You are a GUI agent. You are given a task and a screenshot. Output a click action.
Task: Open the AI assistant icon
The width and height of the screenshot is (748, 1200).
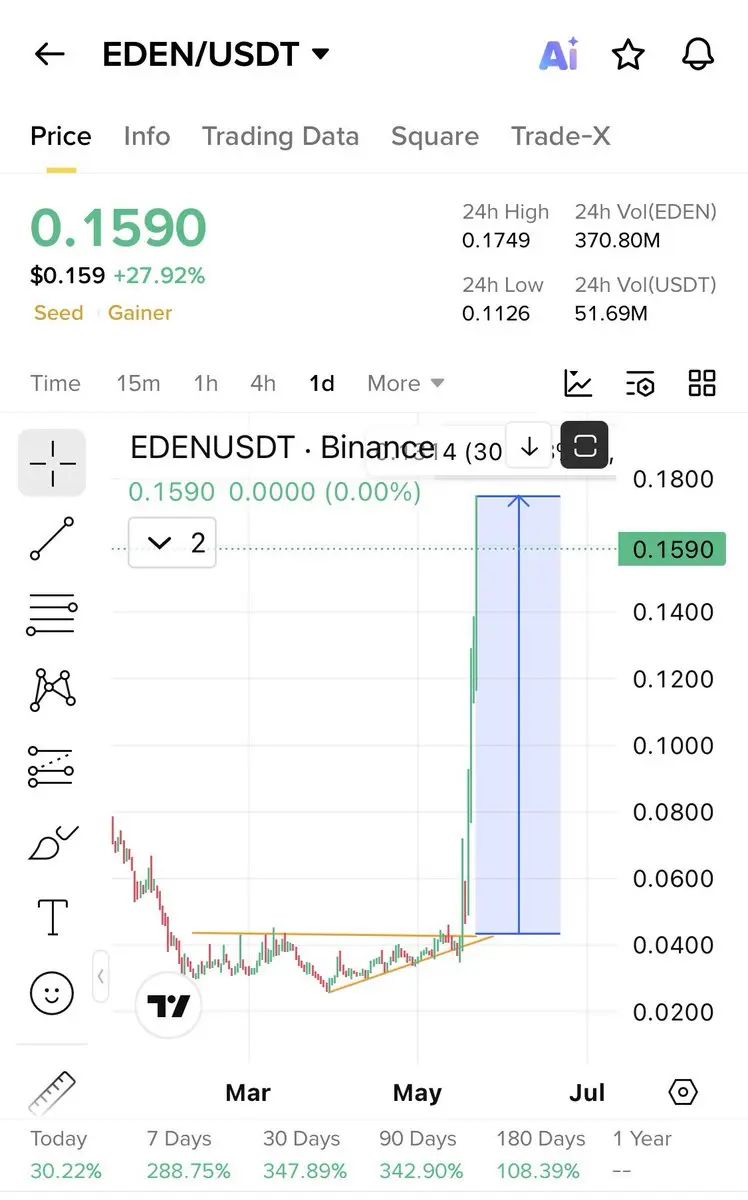tap(559, 55)
